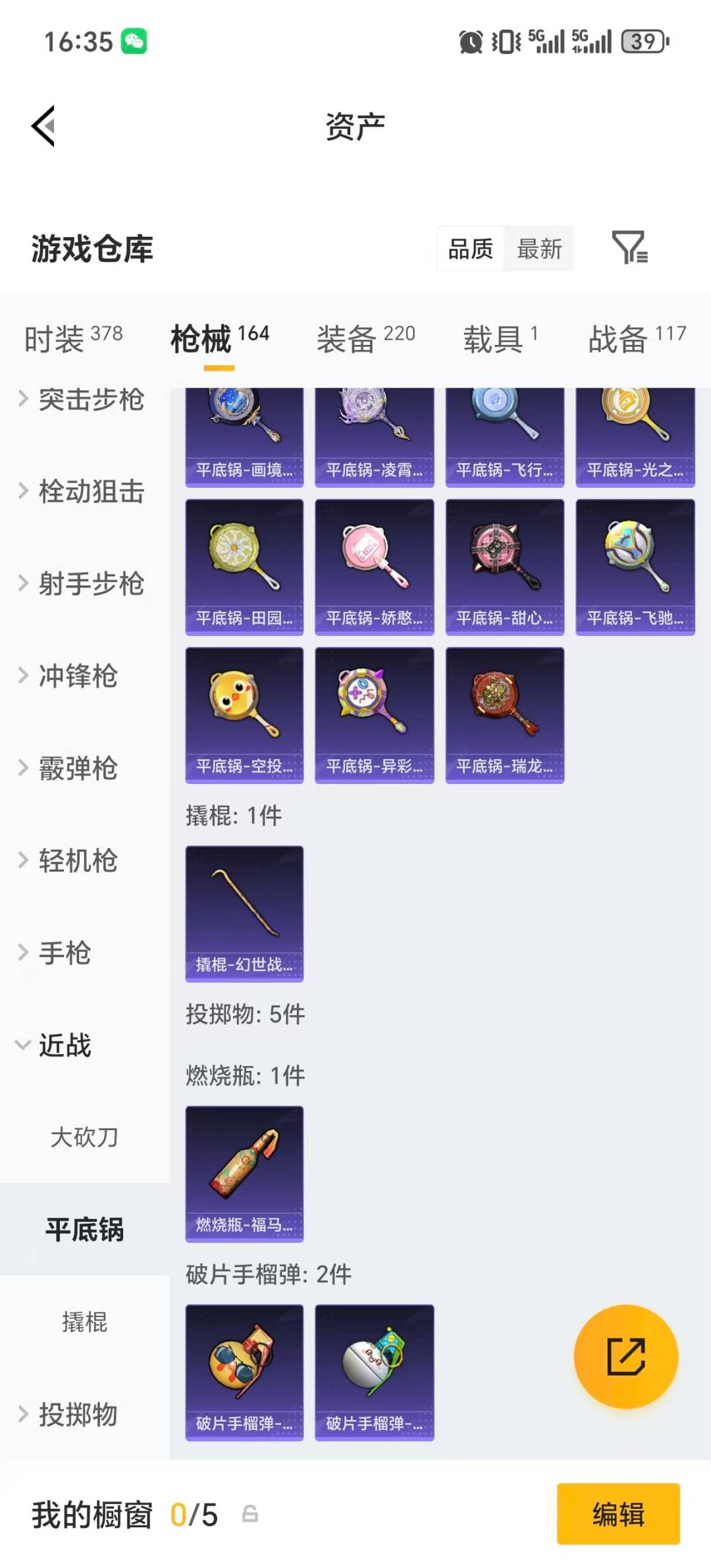711x1568 pixels.
Task: Open the 平底锅-田园 skin thumbnail
Action: [244, 567]
